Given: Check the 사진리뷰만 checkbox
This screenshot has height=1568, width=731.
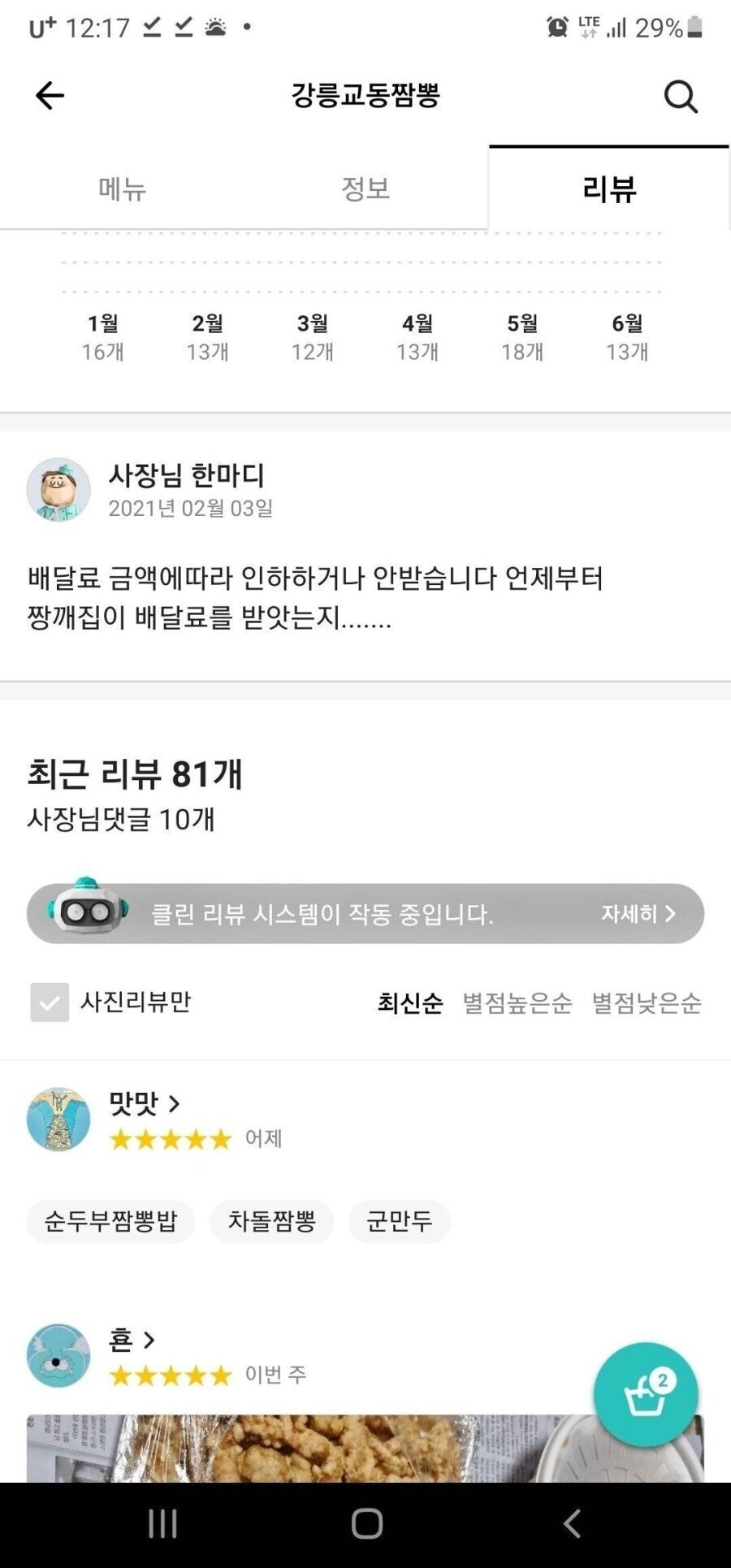Looking at the screenshot, I should point(50,1002).
